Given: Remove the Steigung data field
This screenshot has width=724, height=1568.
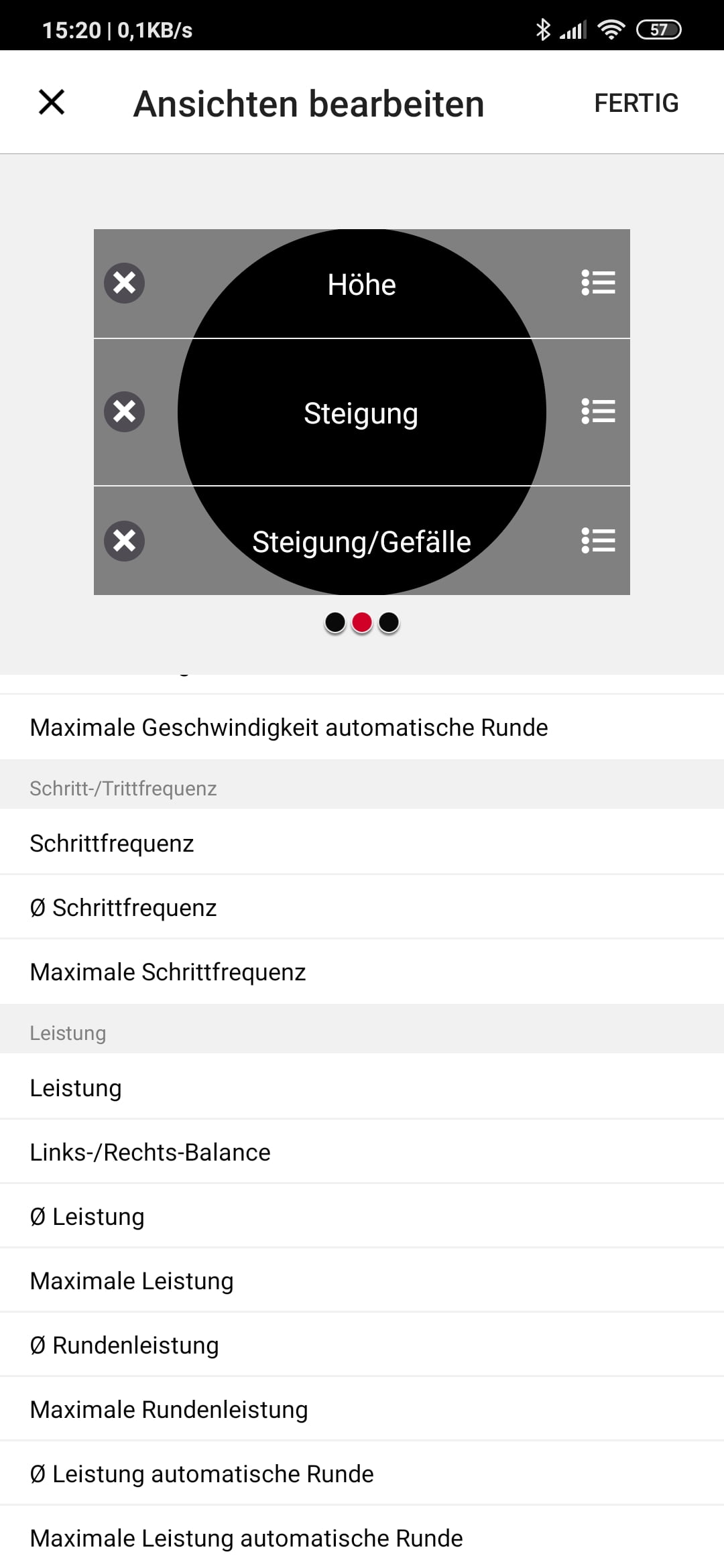Looking at the screenshot, I should (125, 411).
